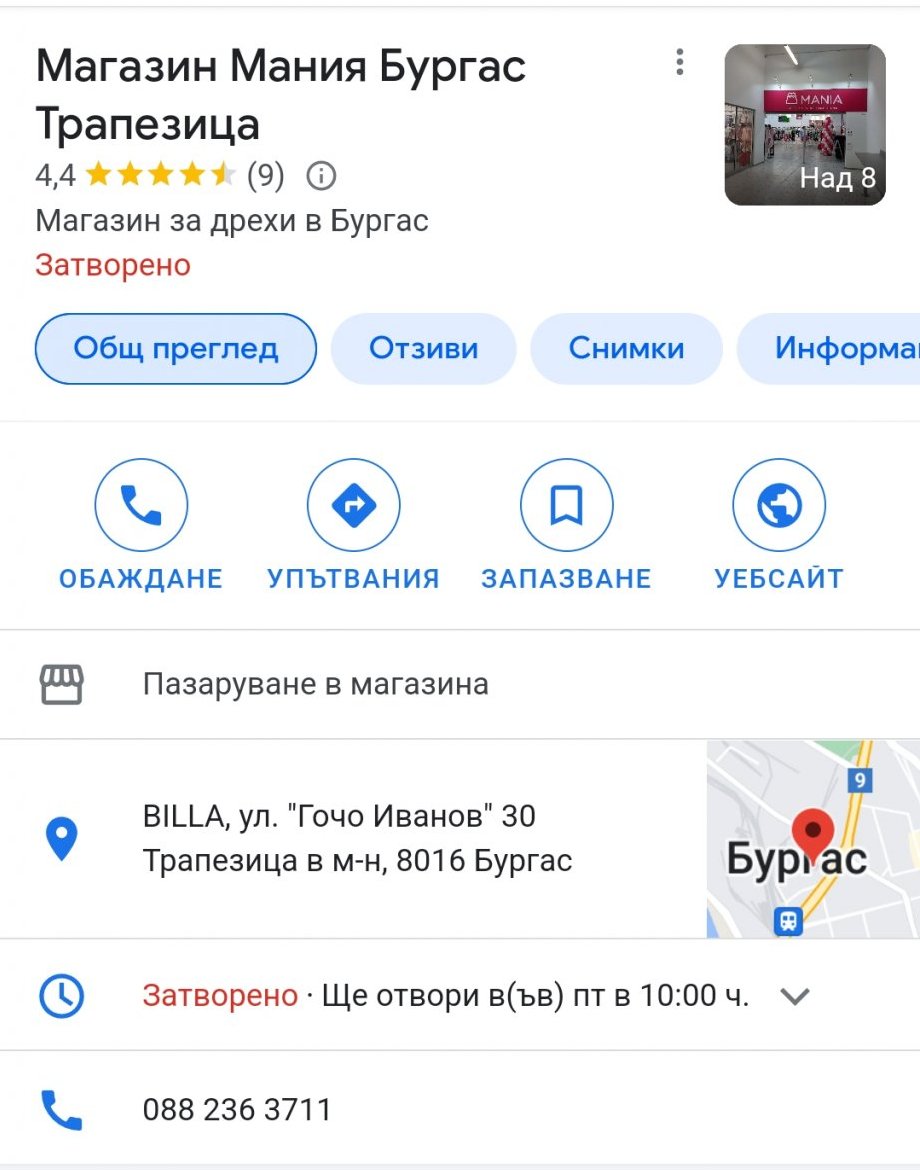Tap the rating info icon
The height and width of the screenshot is (1170, 920).
click(x=321, y=177)
